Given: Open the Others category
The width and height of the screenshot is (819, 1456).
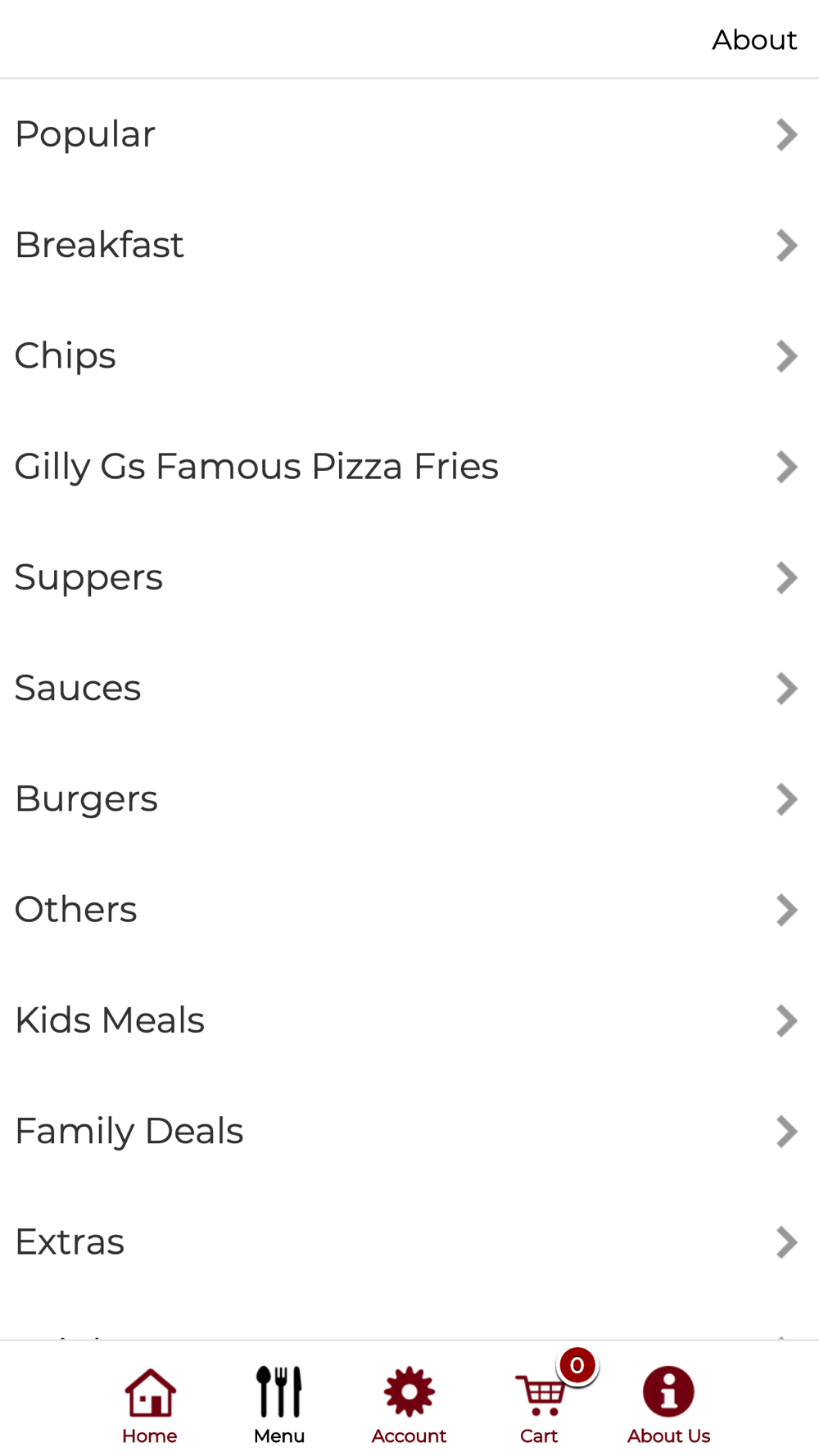Looking at the screenshot, I should [x=409, y=910].
